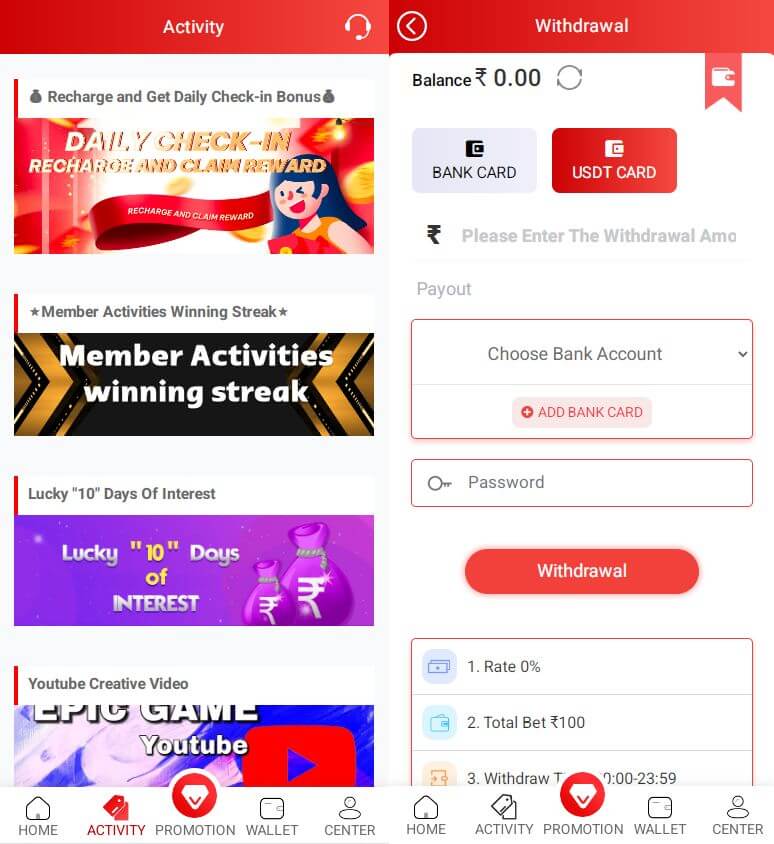The height and width of the screenshot is (844, 774).
Task: Refresh the balance amount
Action: point(569,78)
